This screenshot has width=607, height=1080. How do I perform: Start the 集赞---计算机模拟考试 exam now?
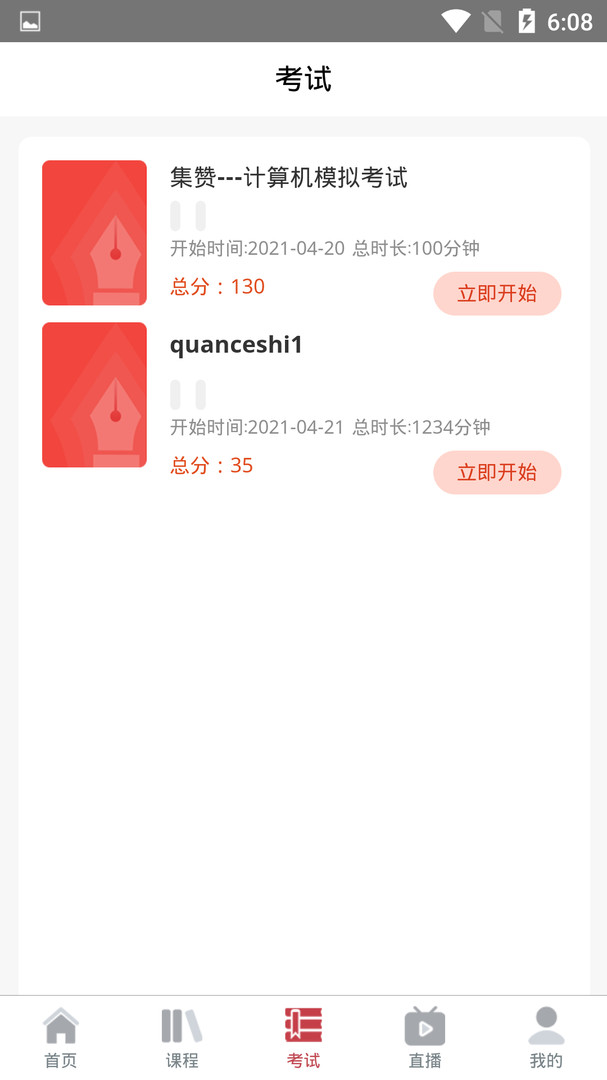497,294
